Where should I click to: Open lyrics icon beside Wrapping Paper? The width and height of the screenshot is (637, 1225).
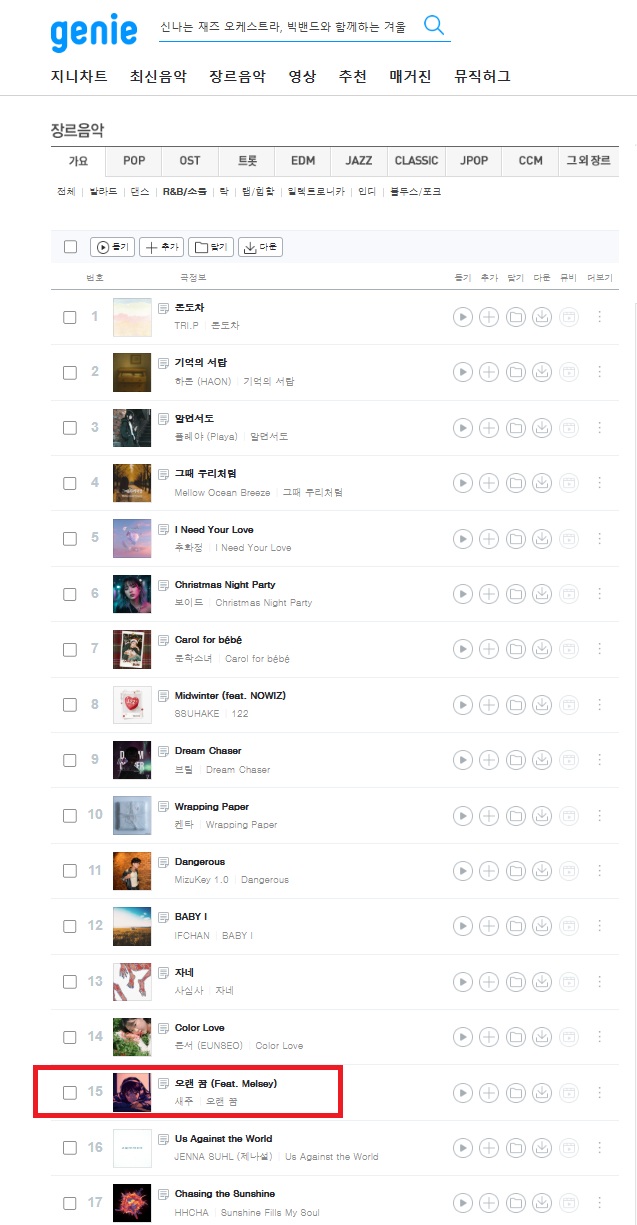point(164,806)
